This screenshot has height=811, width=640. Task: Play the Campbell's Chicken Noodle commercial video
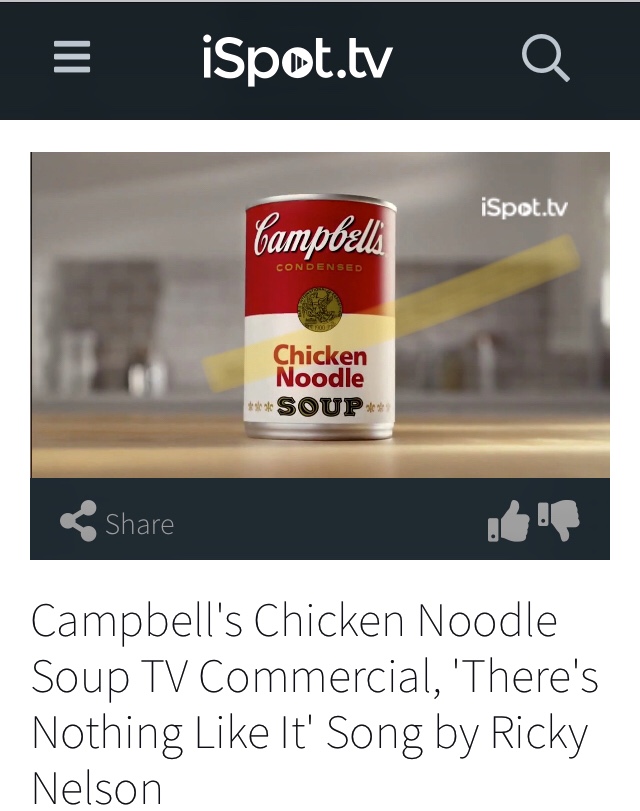coord(320,315)
